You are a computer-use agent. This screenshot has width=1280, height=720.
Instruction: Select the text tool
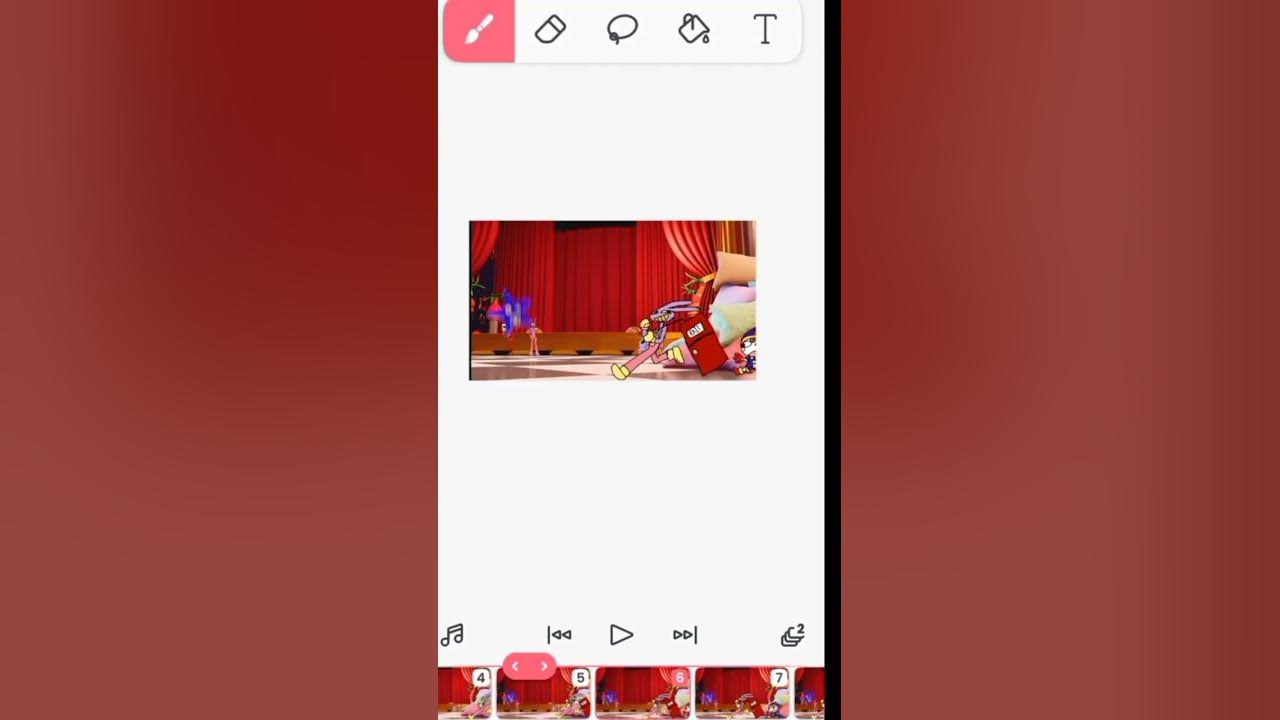click(765, 30)
